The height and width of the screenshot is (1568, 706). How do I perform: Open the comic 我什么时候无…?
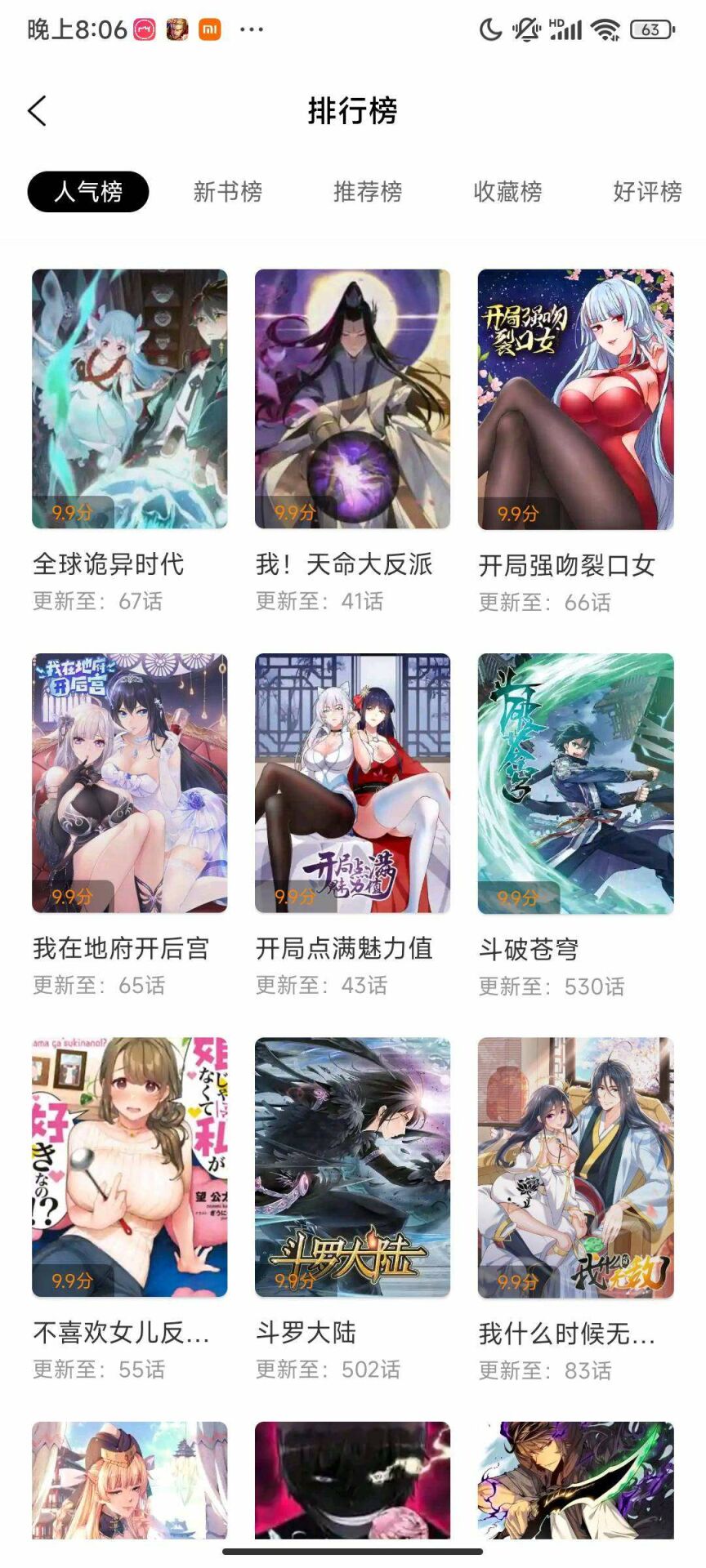click(x=575, y=1166)
